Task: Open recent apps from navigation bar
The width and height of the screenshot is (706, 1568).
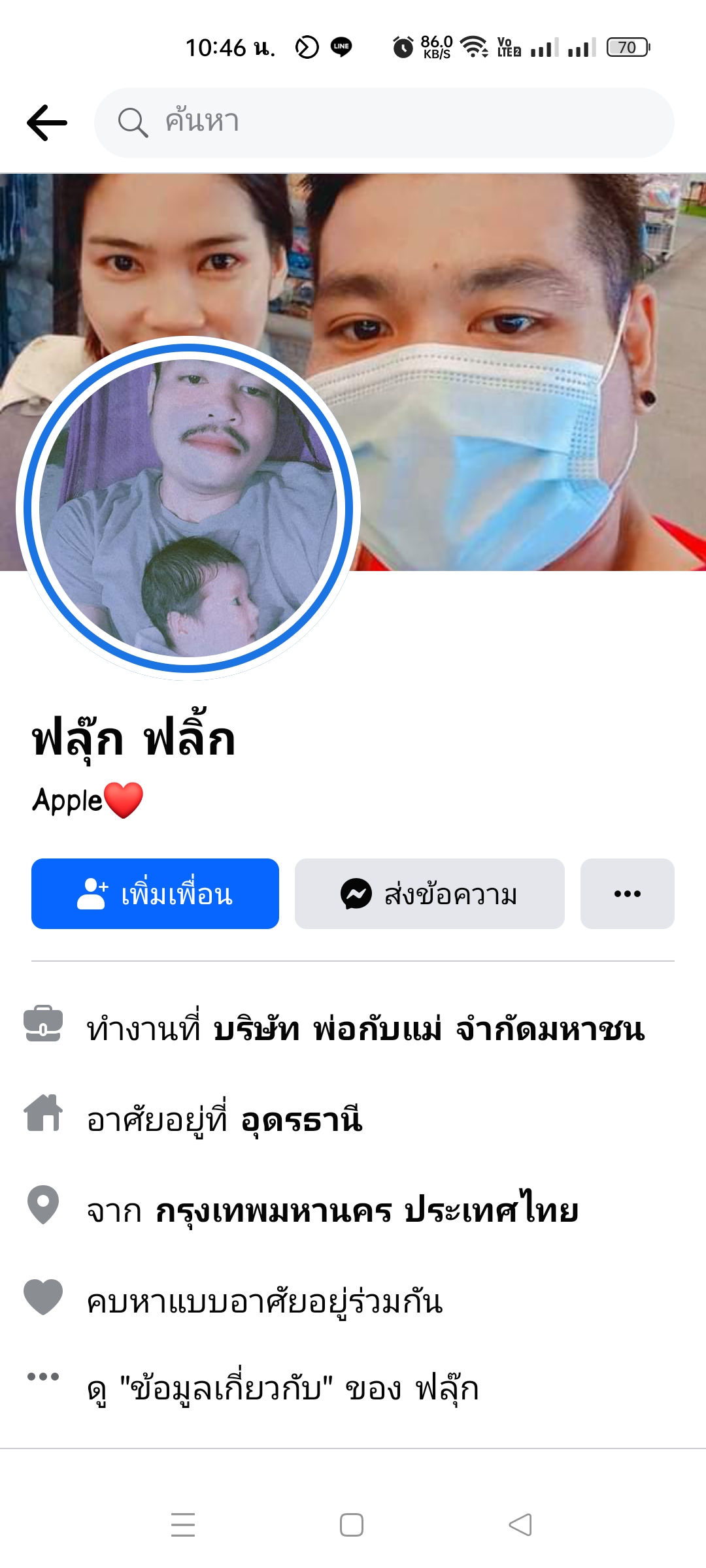Action: pyautogui.click(x=183, y=1525)
